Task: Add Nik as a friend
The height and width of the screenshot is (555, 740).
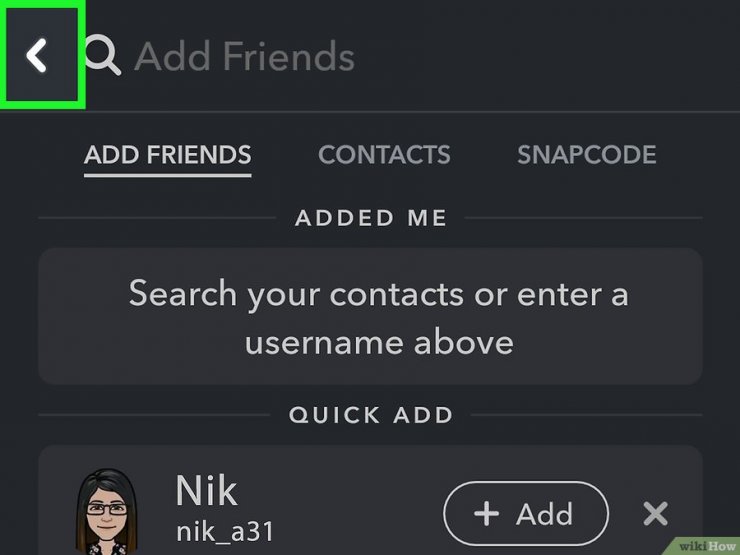Action: 525,514
